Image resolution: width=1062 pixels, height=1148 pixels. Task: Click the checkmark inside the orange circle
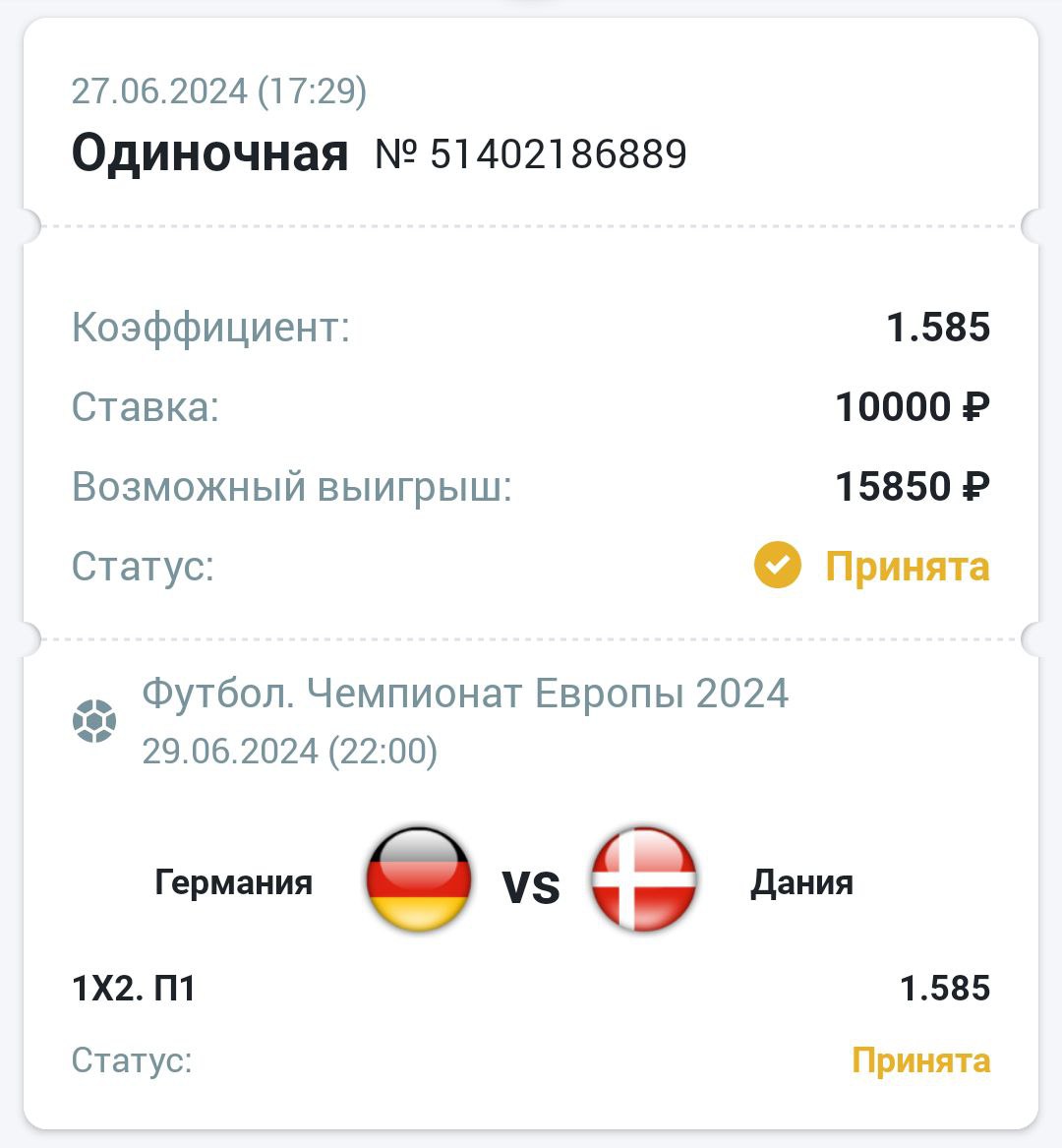tap(777, 566)
